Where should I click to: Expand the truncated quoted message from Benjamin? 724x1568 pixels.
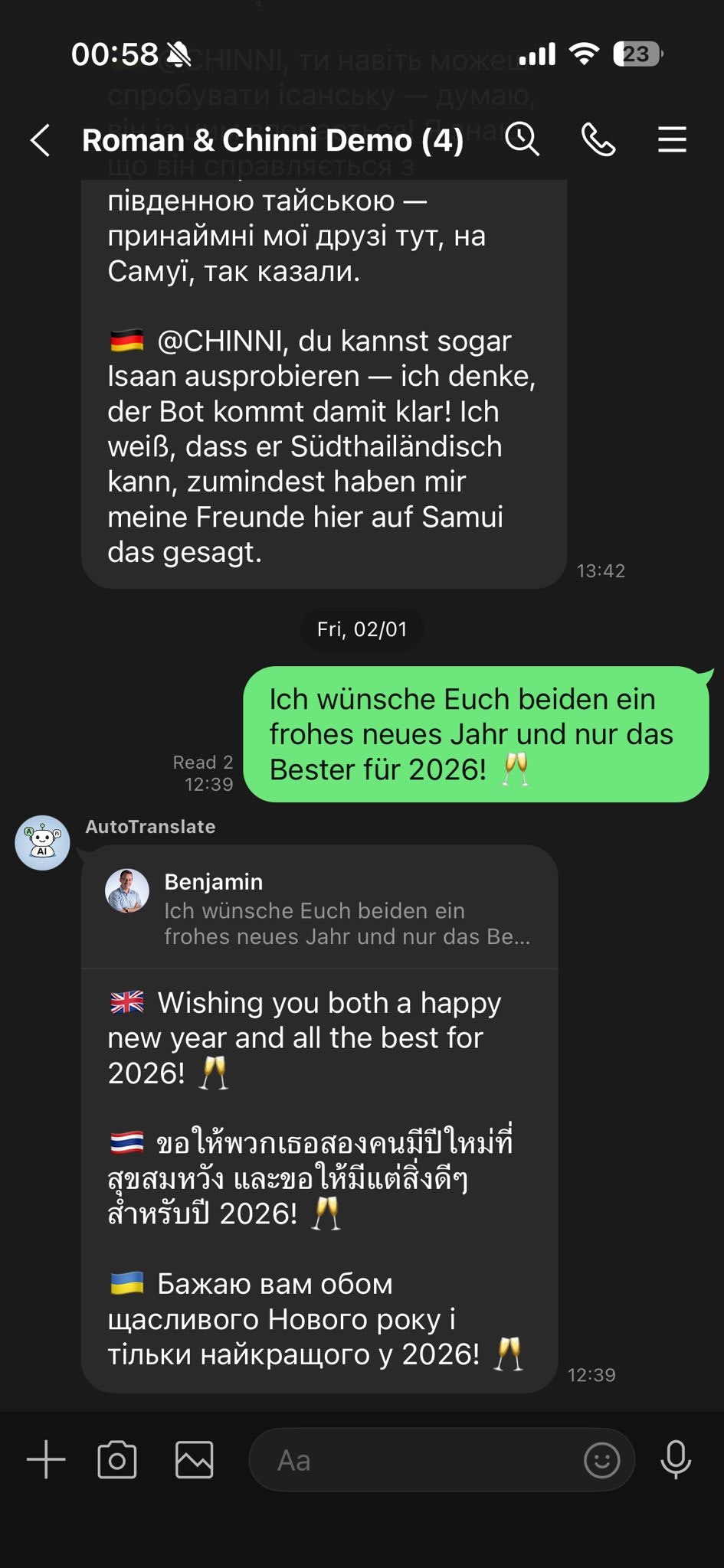click(x=345, y=923)
